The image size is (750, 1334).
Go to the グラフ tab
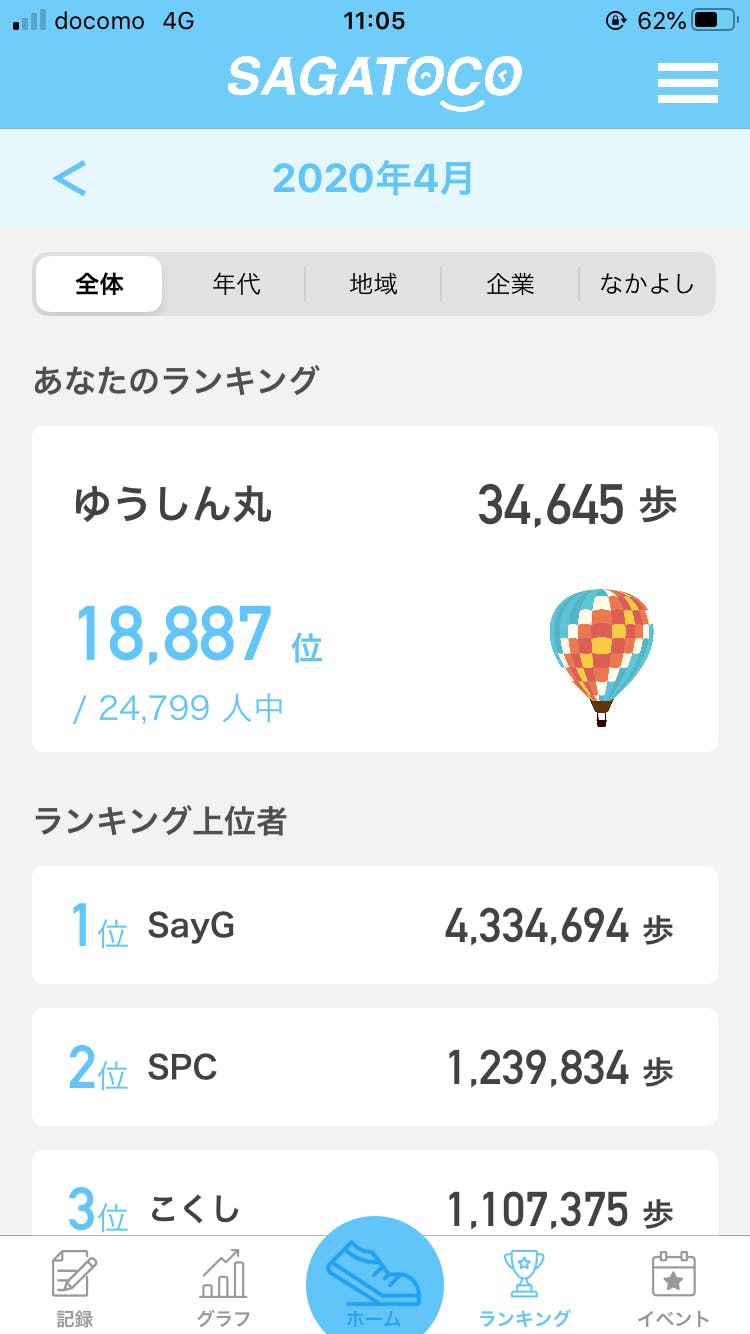[223, 1286]
